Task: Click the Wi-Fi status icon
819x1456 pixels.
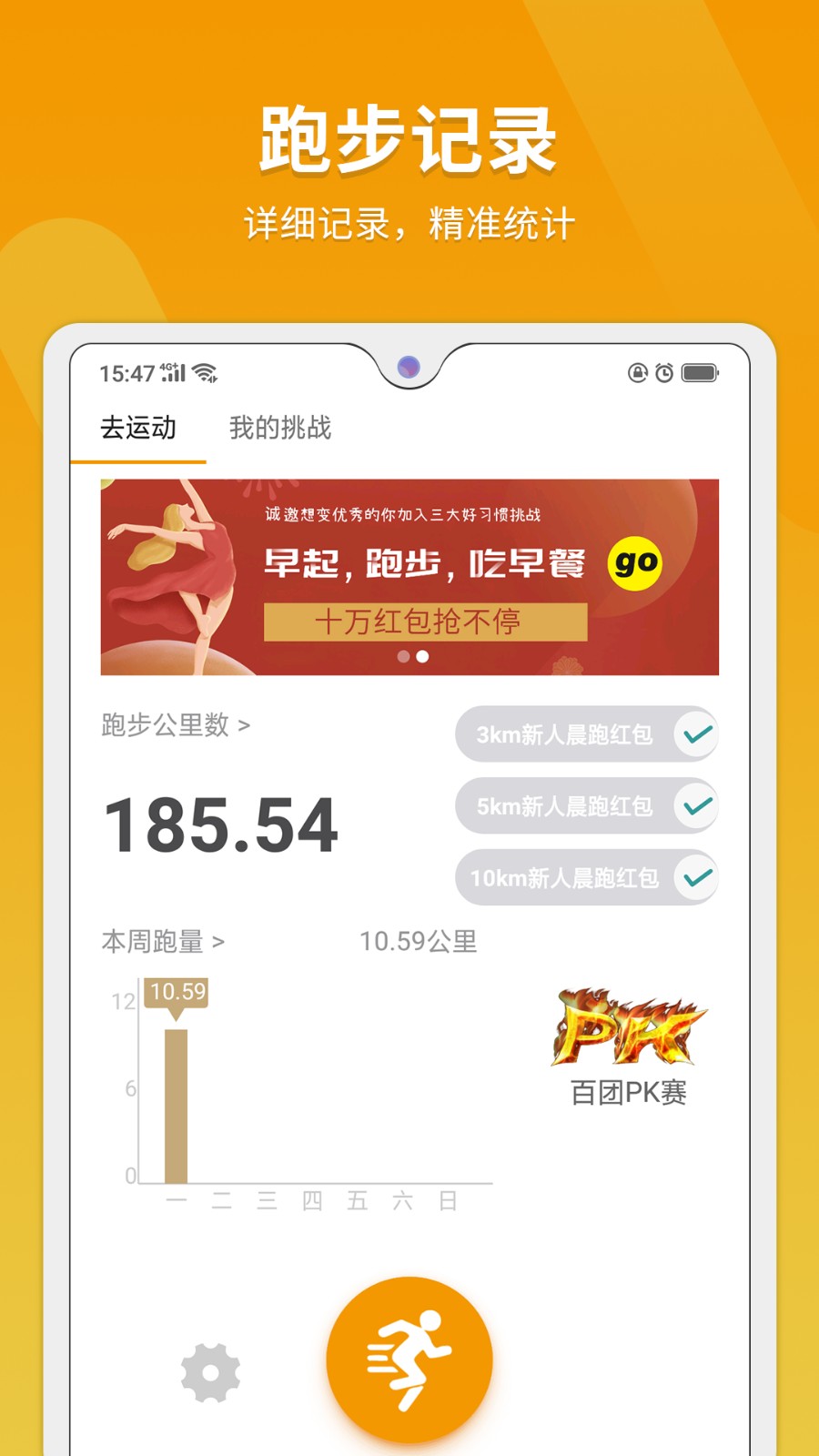Action: tap(207, 373)
